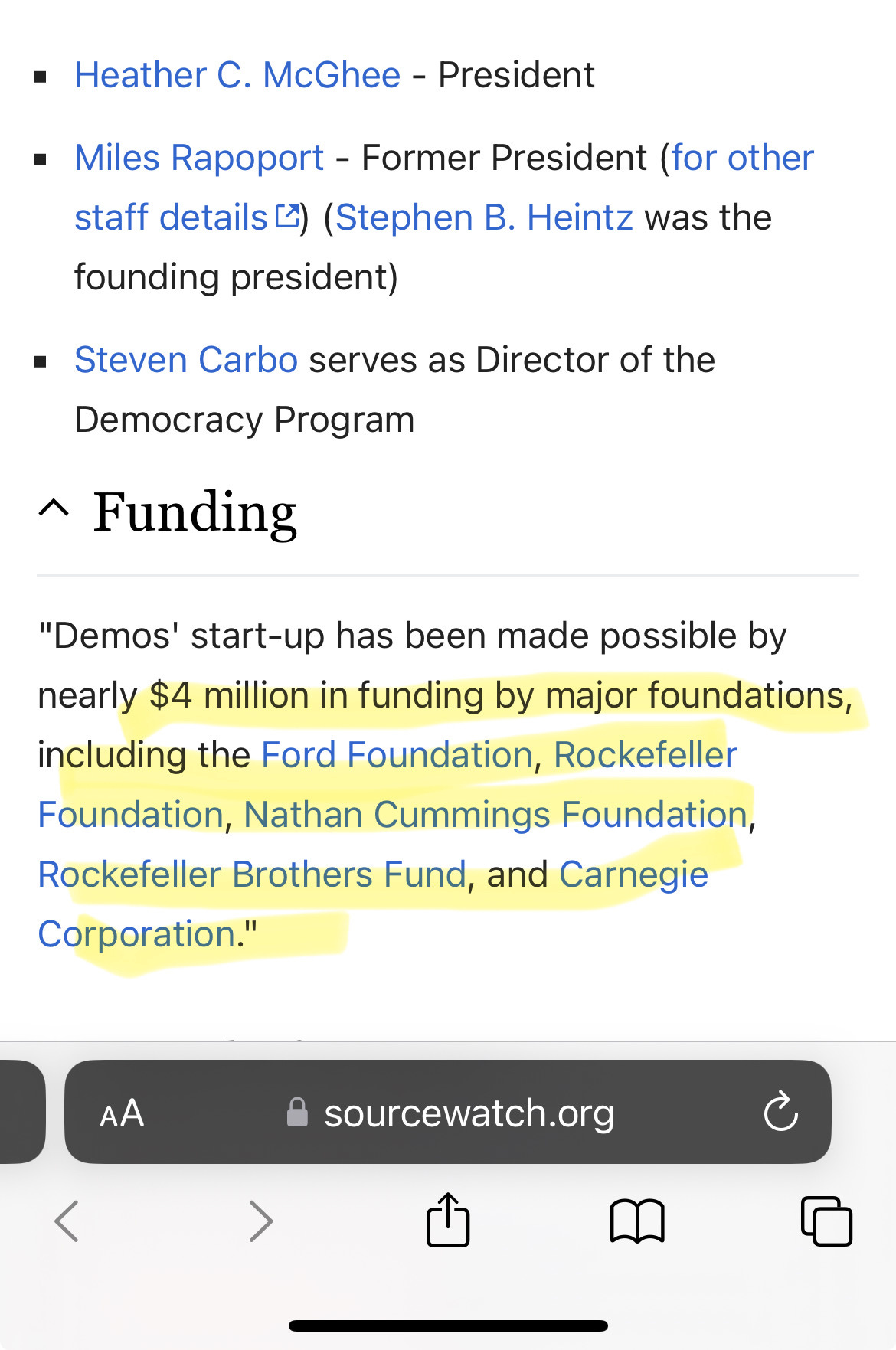Image resolution: width=896 pixels, height=1350 pixels.
Task: Open the Stephen B. Heintz link
Action: tap(484, 218)
